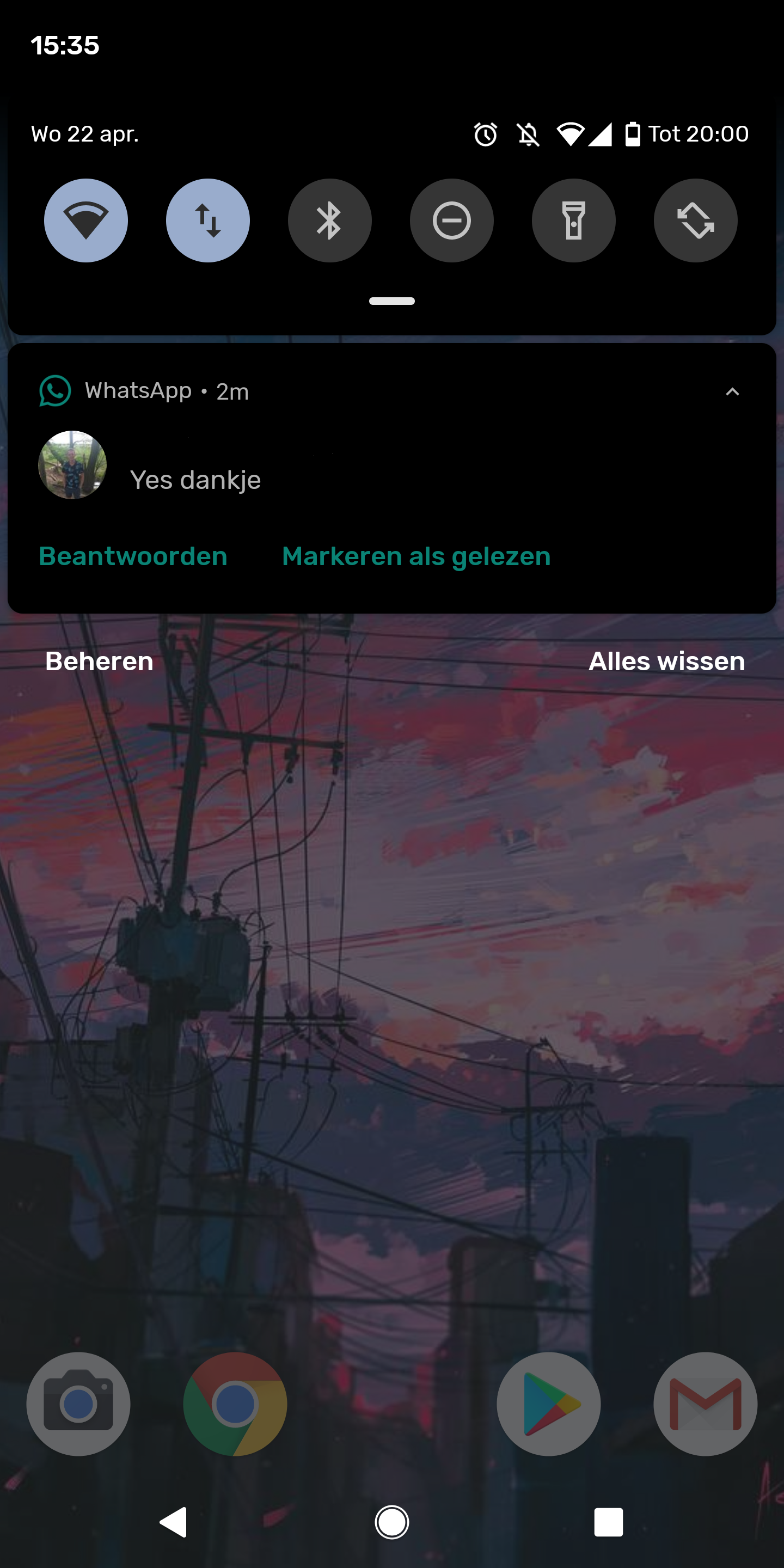Collapse the WhatsApp notification chevron
Screen dimensions: 784x1568
click(x=732, y=391)
